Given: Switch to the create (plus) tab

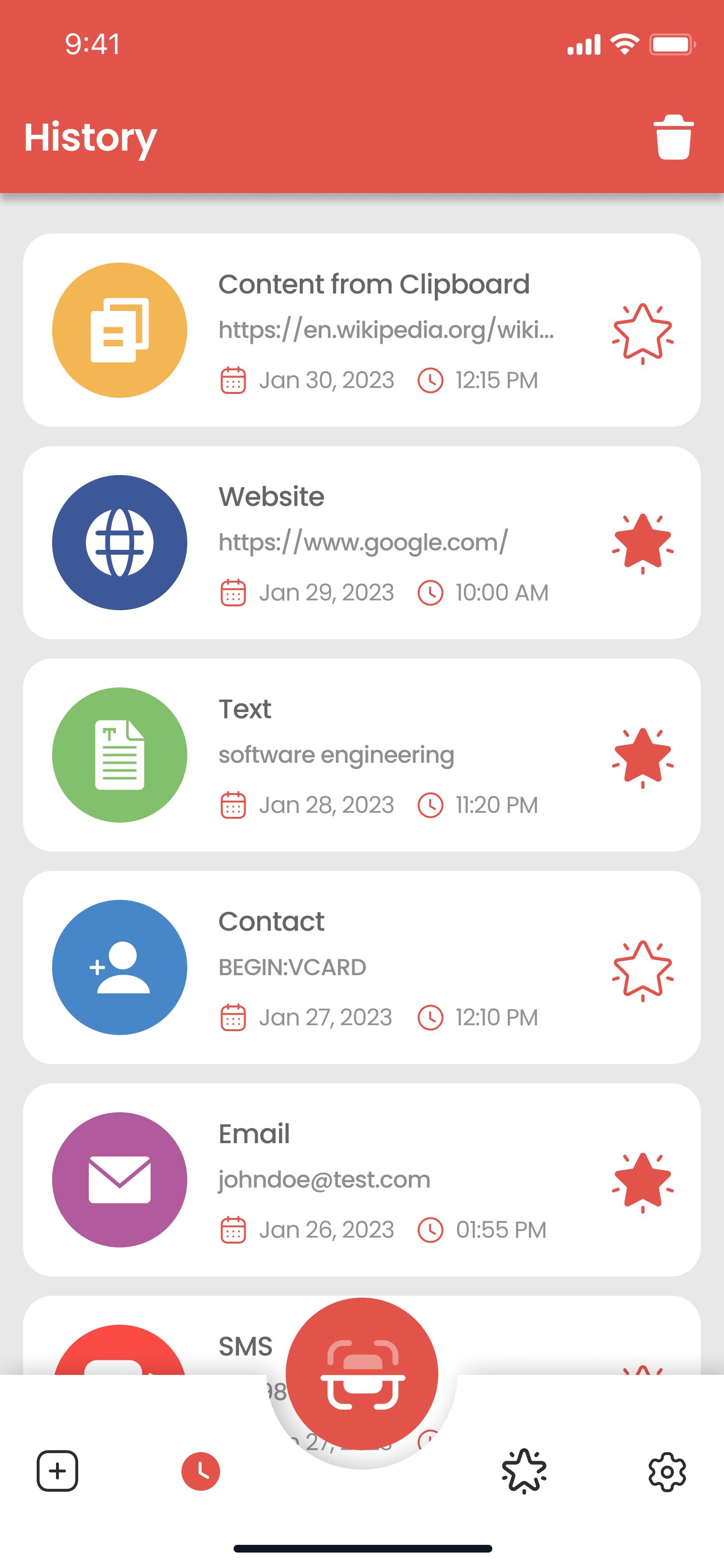Looking at the screenshot, I should coord(57,1471).
